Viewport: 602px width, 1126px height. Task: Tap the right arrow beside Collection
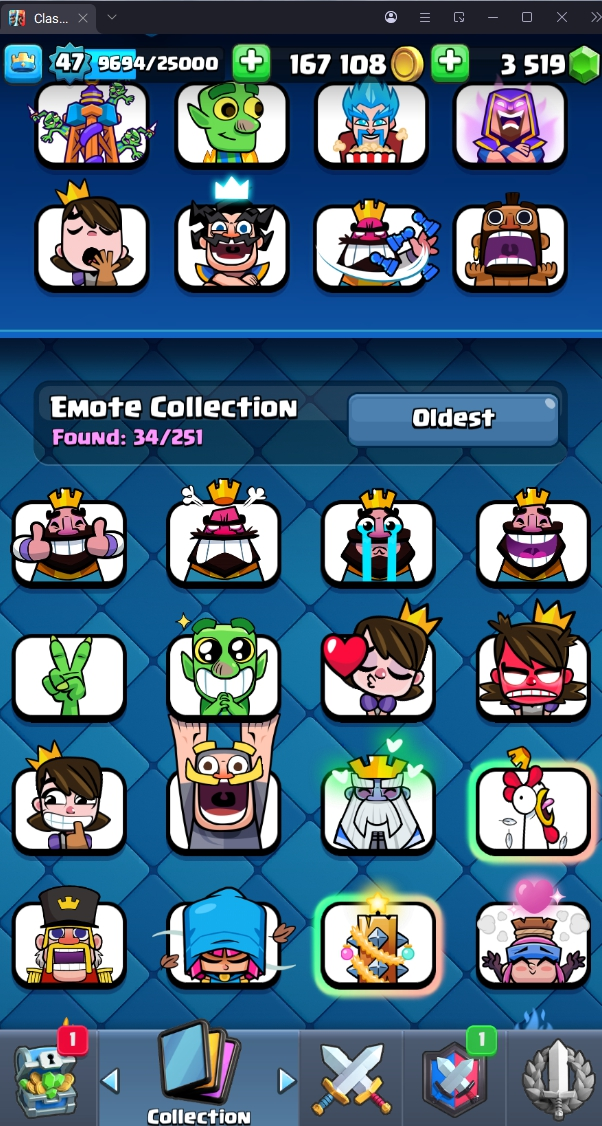click(287, 1080)
